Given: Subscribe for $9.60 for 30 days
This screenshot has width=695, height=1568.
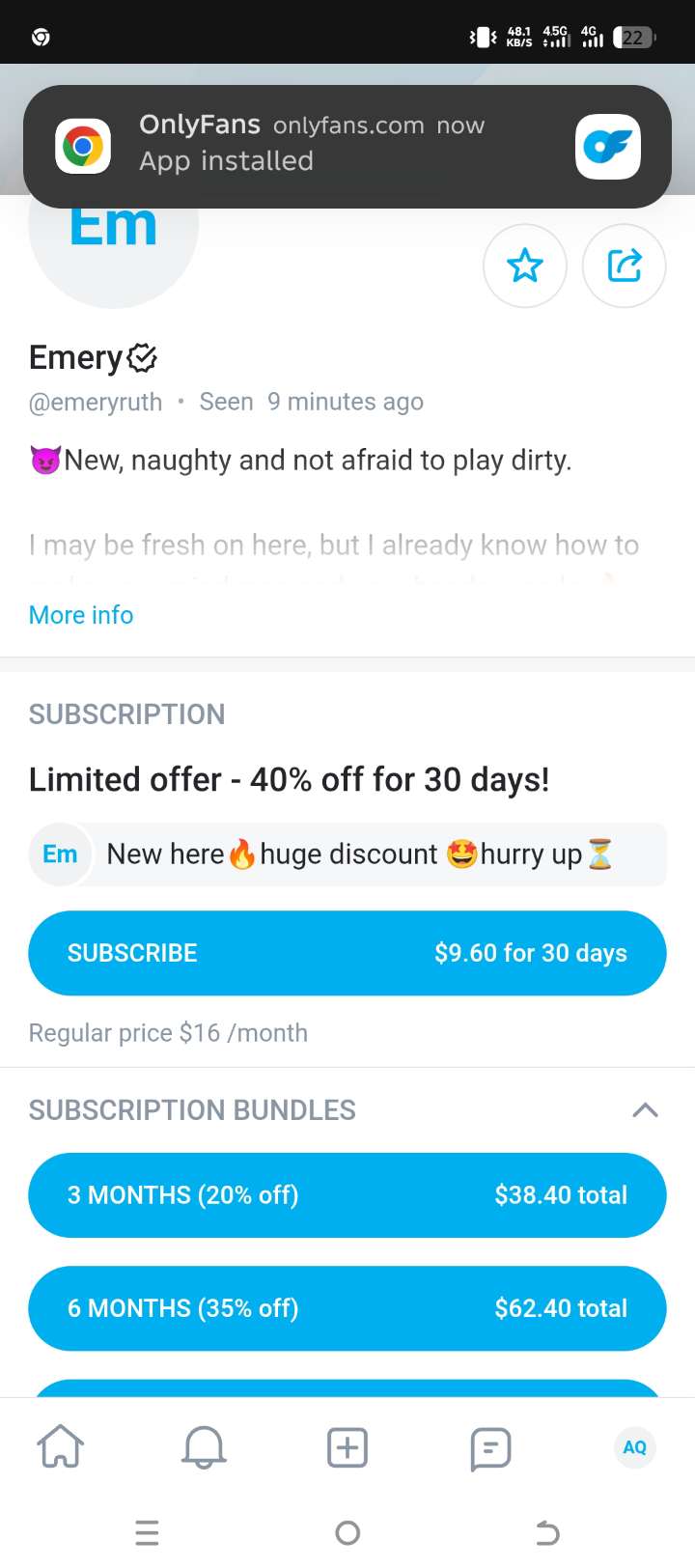Looking at the screenshot, I should click(347, 953).
